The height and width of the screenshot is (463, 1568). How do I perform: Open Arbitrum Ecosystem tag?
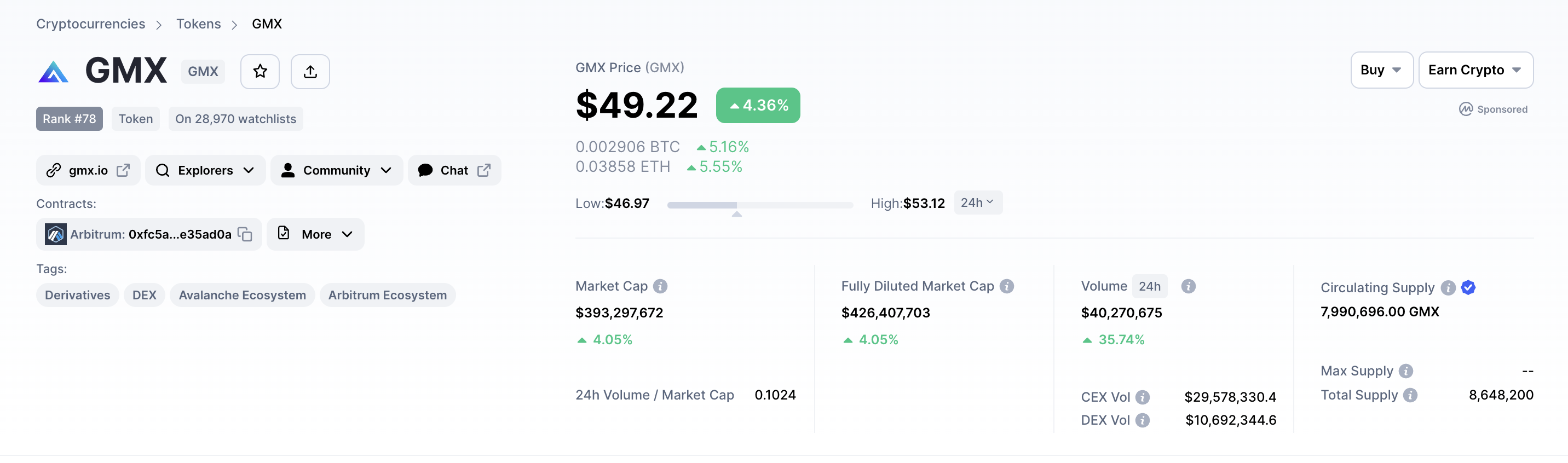point(387,295)
